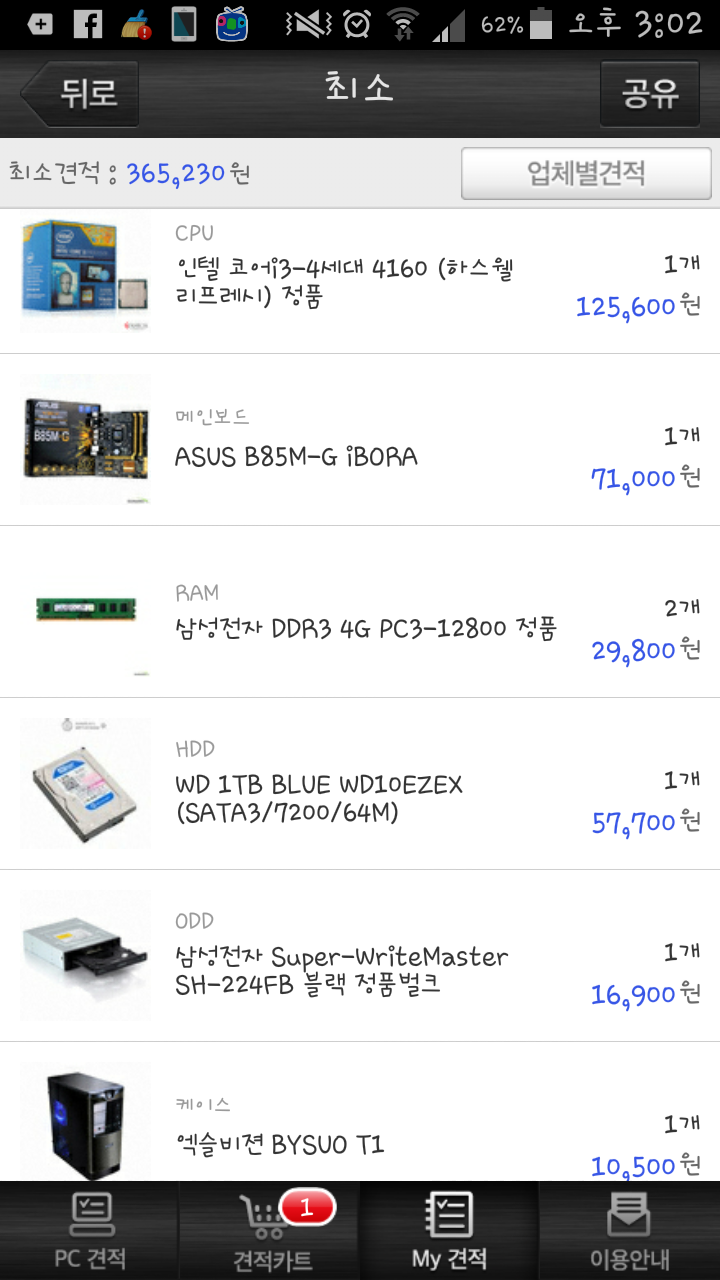Image resolution: width=720 pixels, height=1280 pixels.
Task: Open the 업체별견적 vendor estimates
Action: point(586,174)
